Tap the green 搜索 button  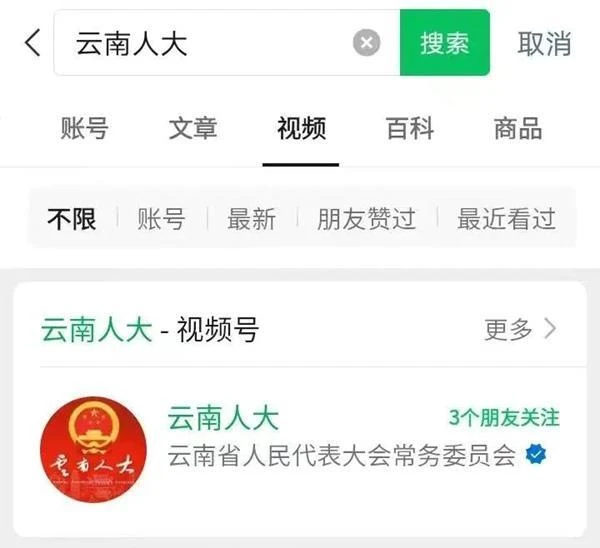tap(445, 43)
